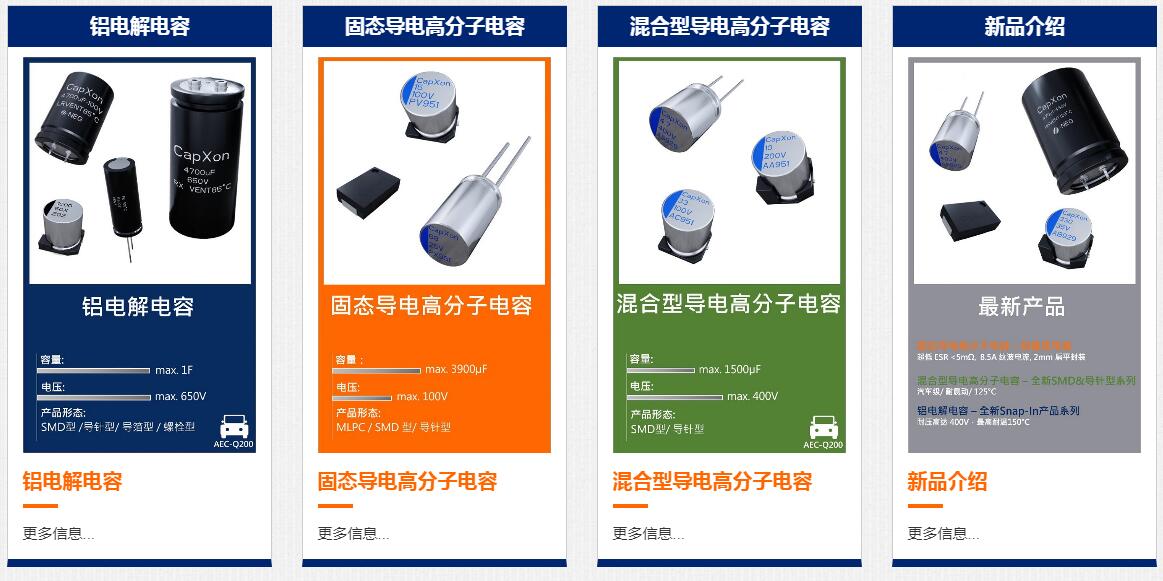Tap 更多信息 under 铝电解电容

tap(59, 533)
